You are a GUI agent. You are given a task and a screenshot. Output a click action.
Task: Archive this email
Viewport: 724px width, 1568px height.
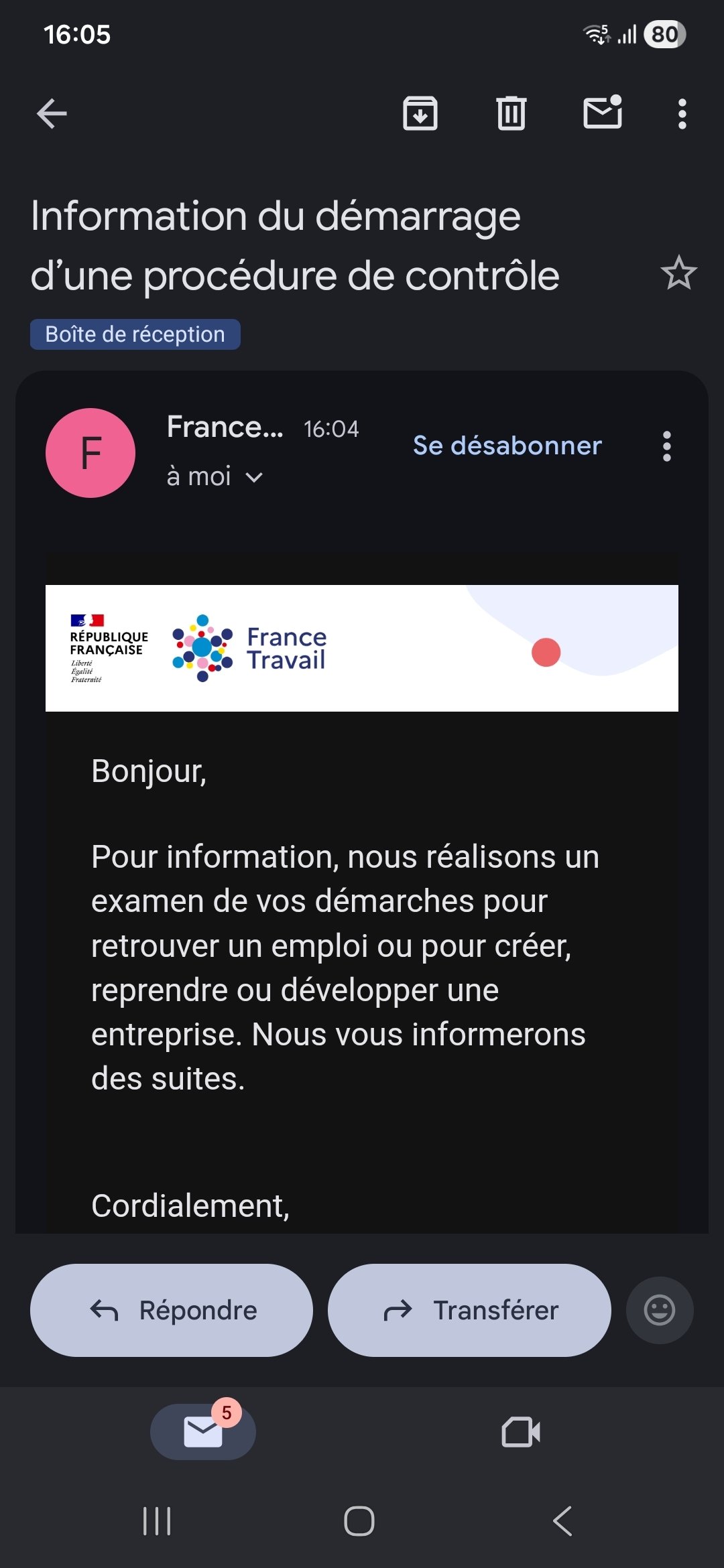click(x=420, y=113)
